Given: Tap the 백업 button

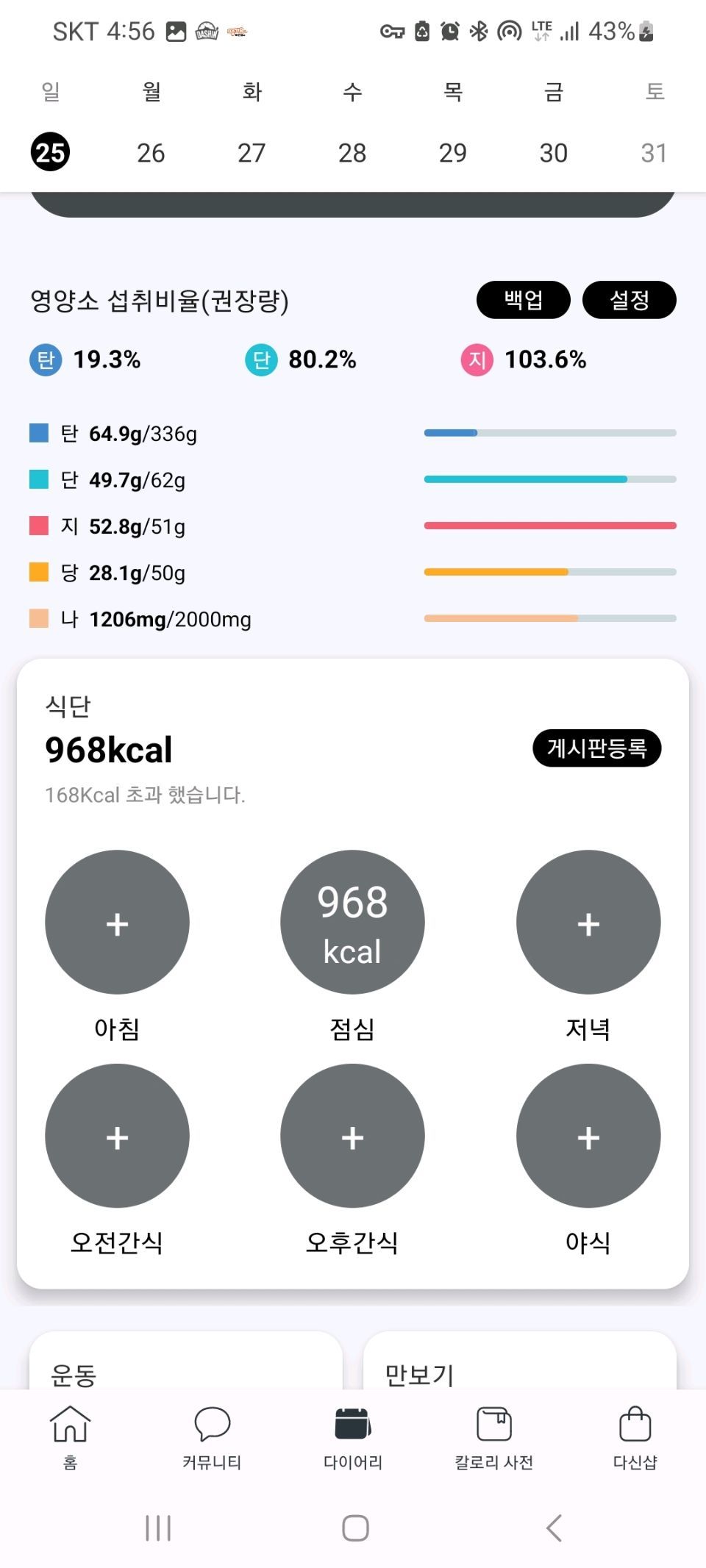Looking at the screenshot, I should click(x=524, y=300).
